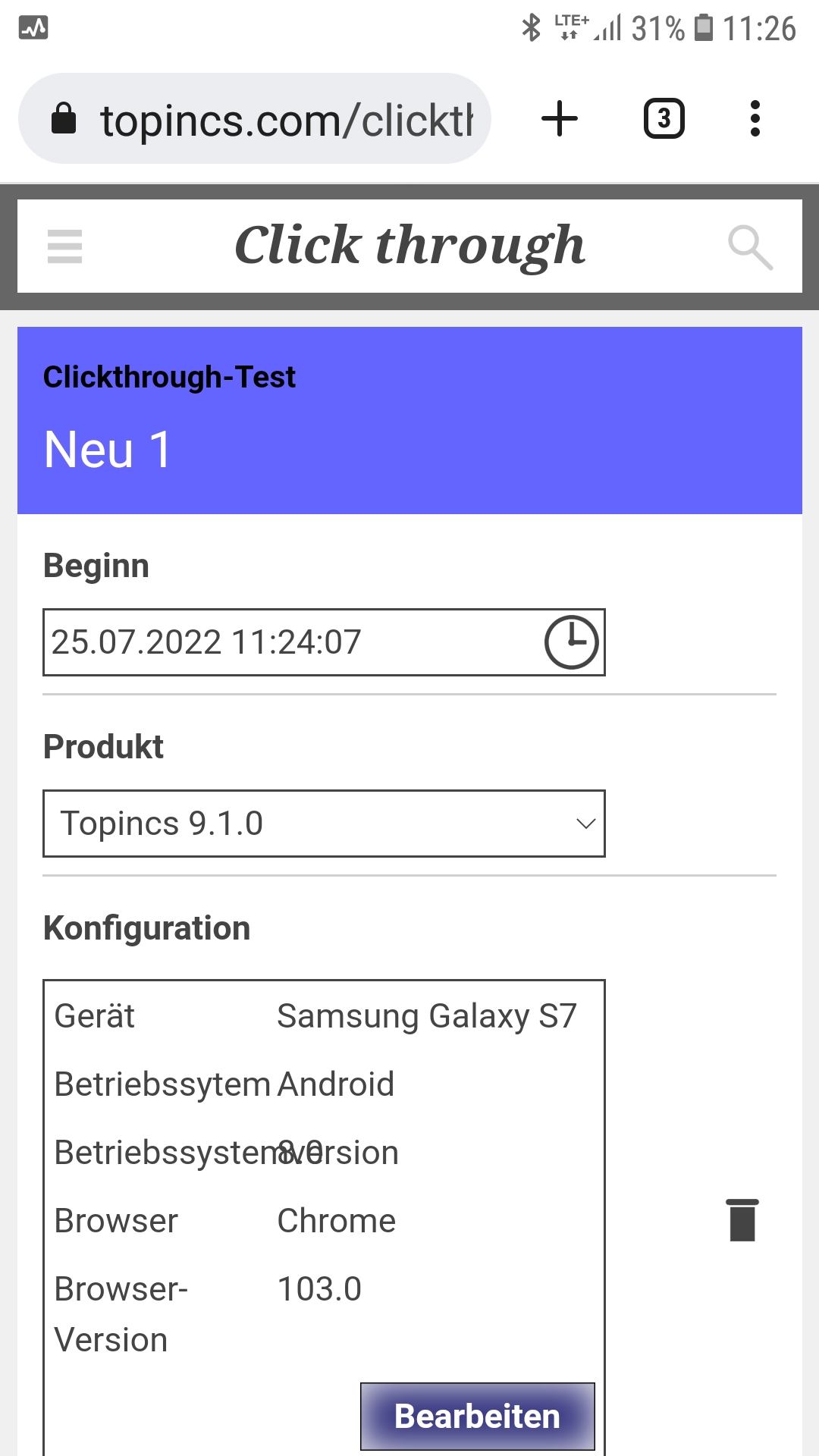Set Beginn to the current time via the clock icon
The width and height of the screenshot is (819, 1456).
click(x=571, y=642)
